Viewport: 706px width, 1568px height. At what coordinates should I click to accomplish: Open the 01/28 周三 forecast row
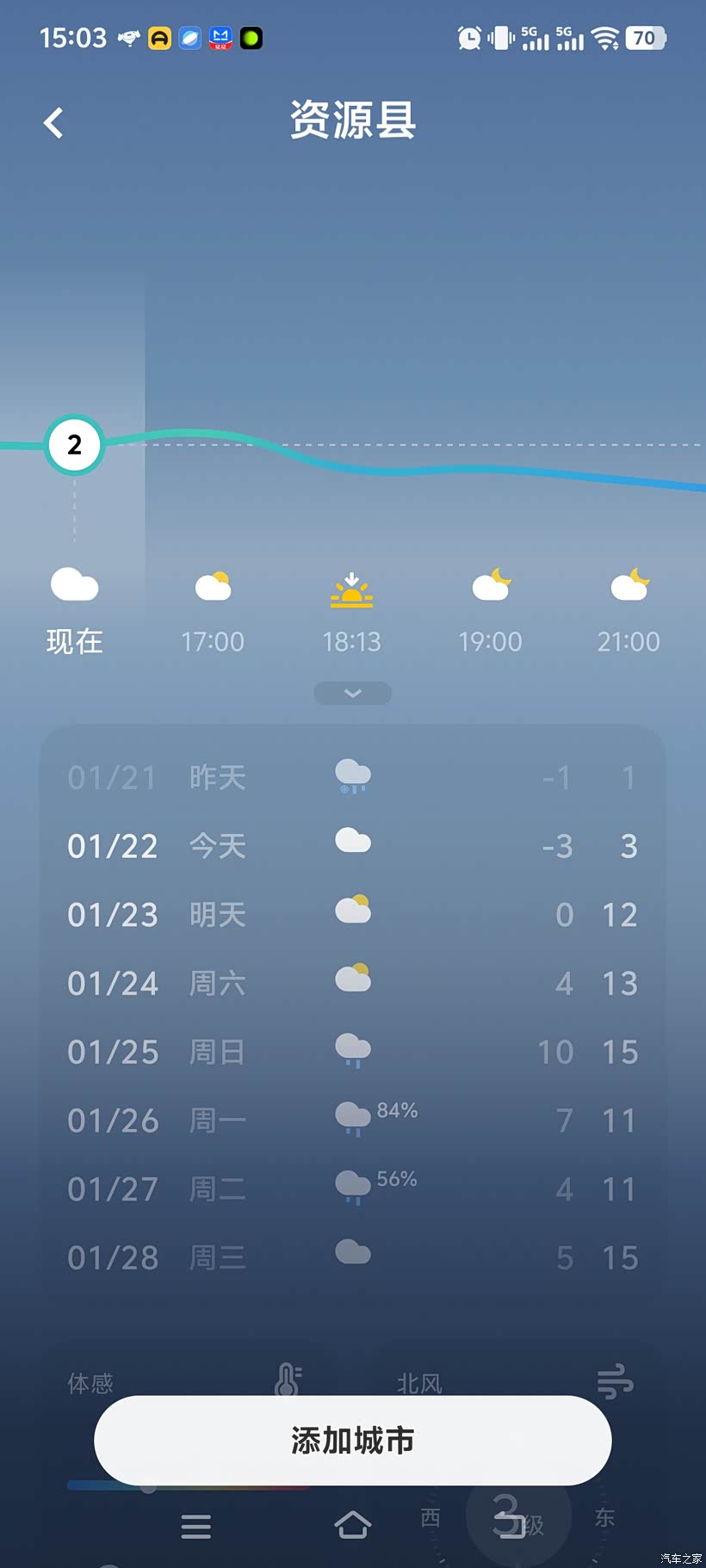(352, 1257)
